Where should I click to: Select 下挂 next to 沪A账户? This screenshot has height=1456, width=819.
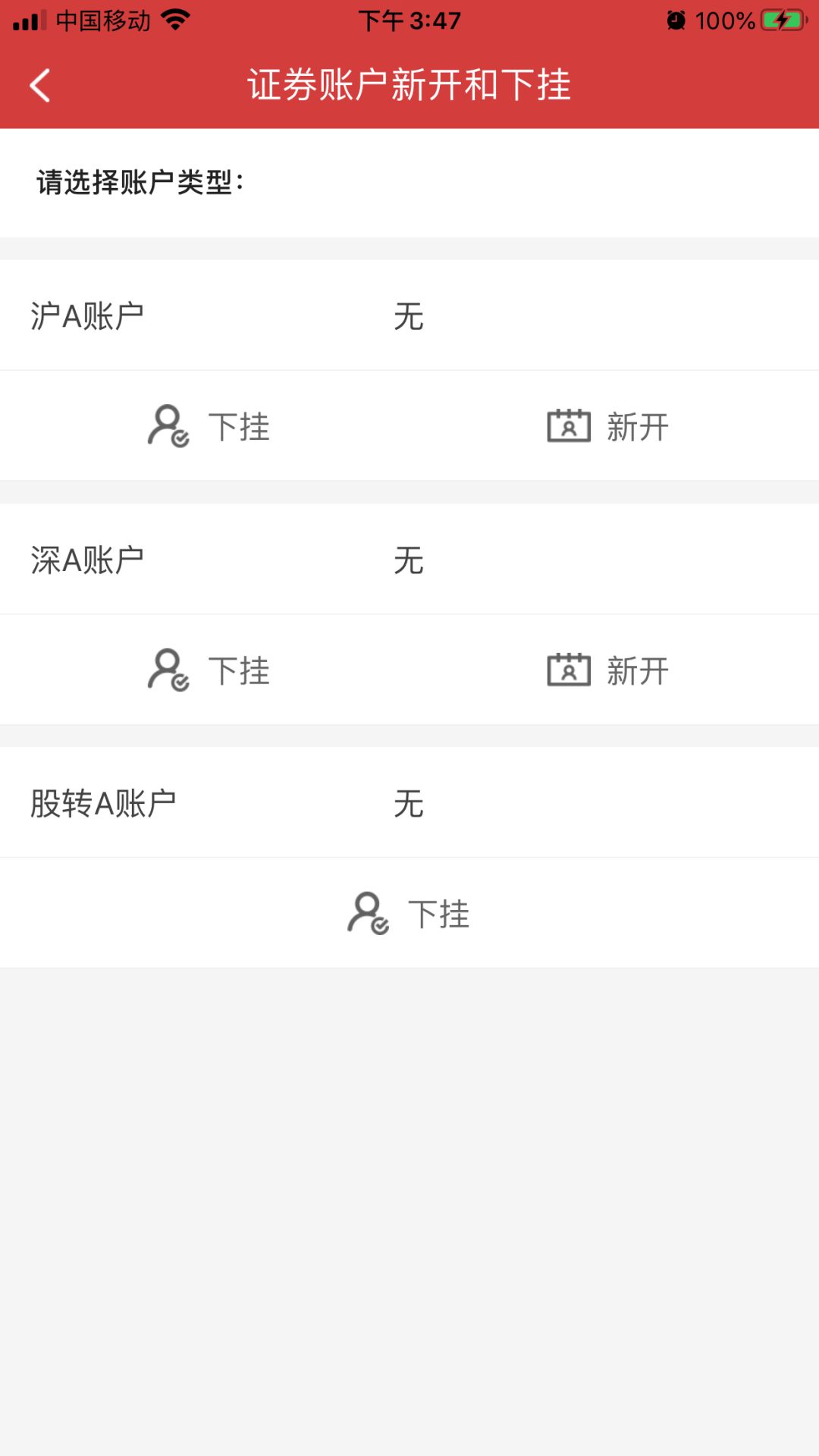point(237,427)
